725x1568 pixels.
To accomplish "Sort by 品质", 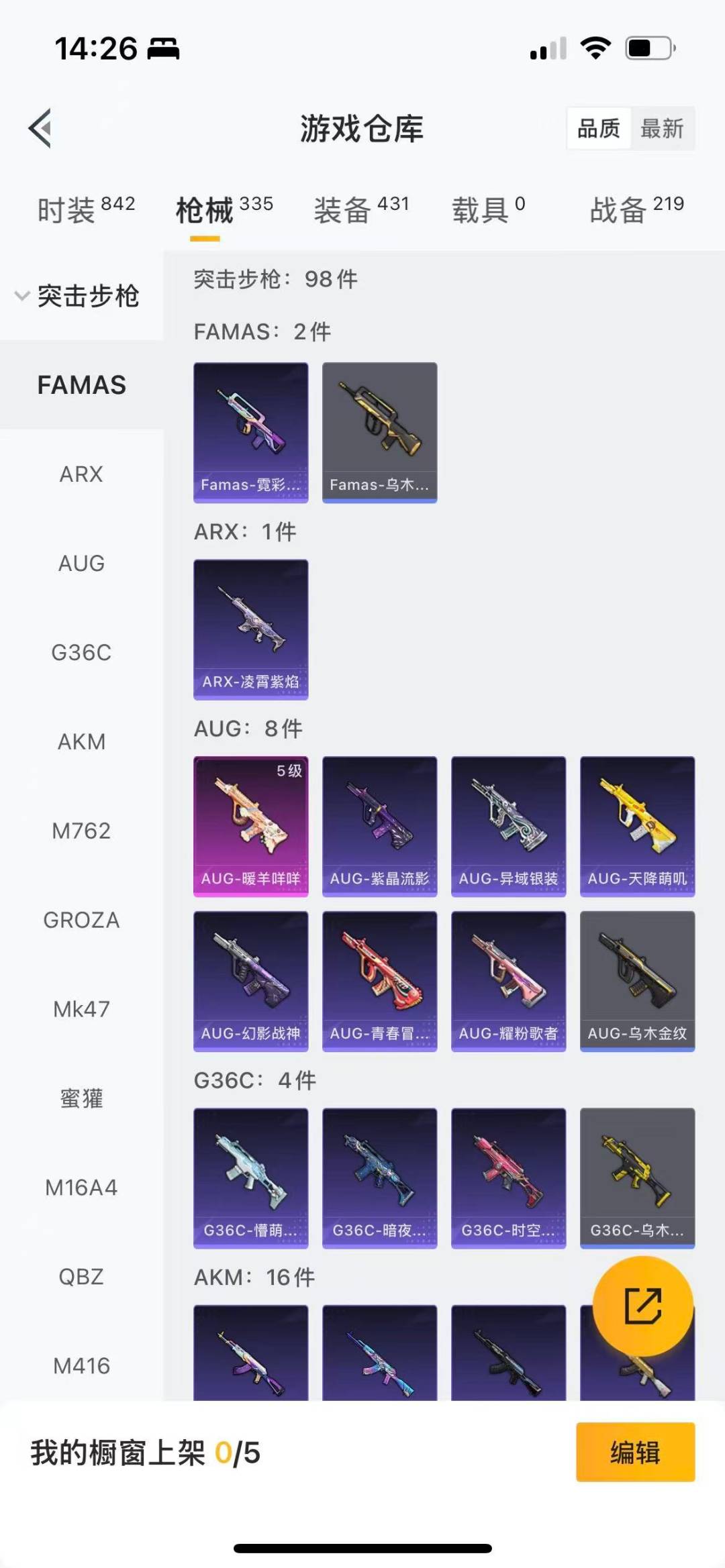I will click(598, 128).
